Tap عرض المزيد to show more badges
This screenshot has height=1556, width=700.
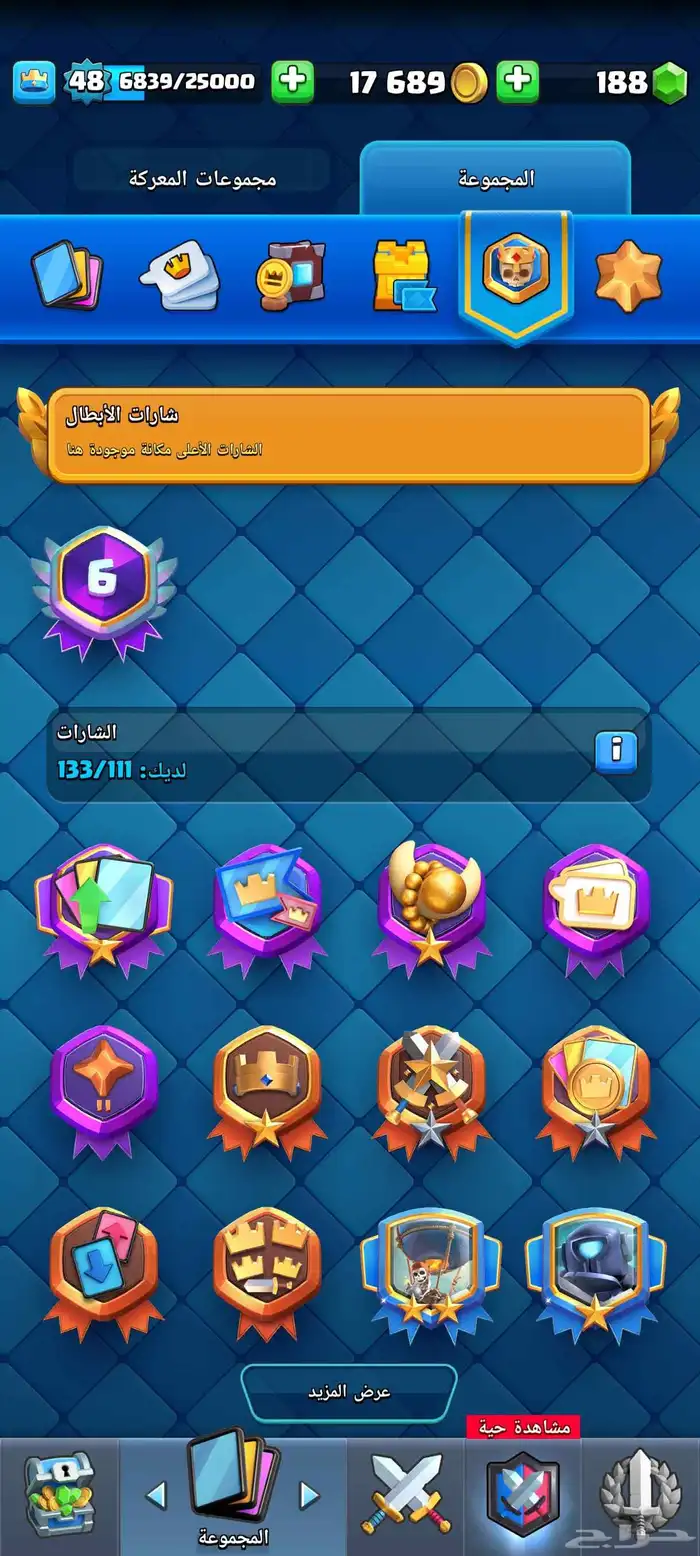click(x=349, y=1392)
